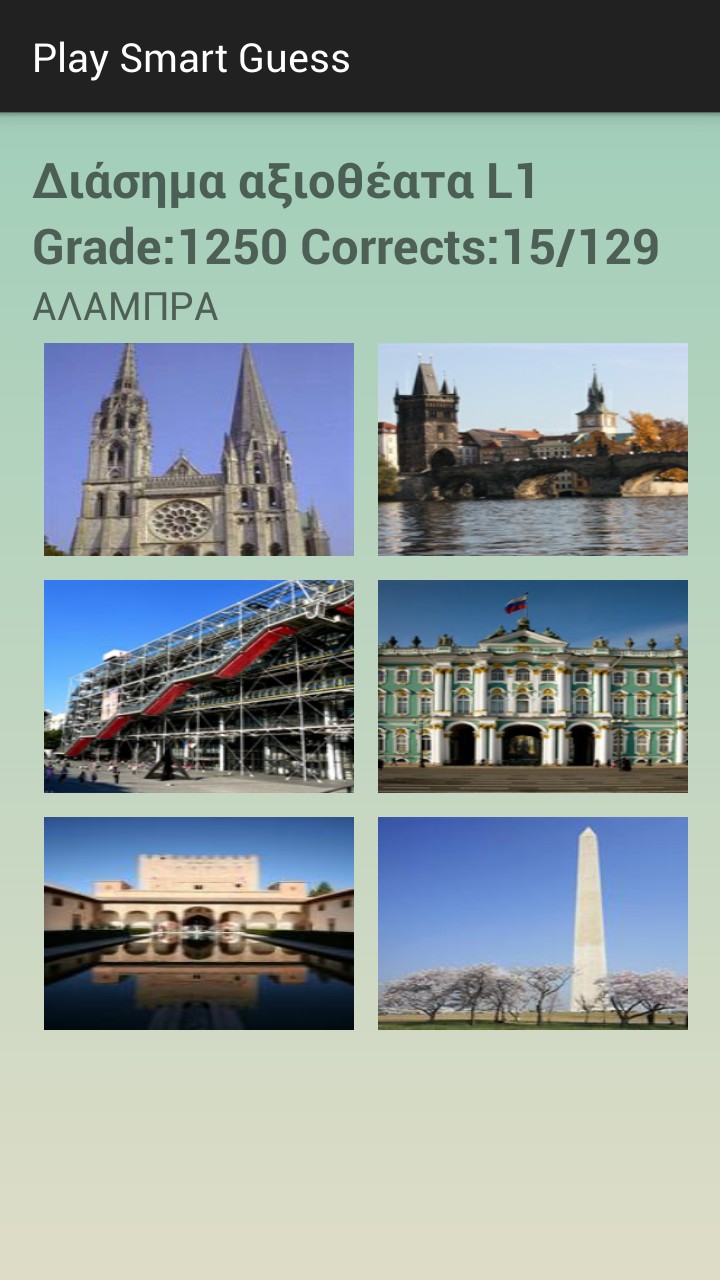Choose the stone bridge and tower photo
720x1280 pixels.
click(x=532, y=449)
